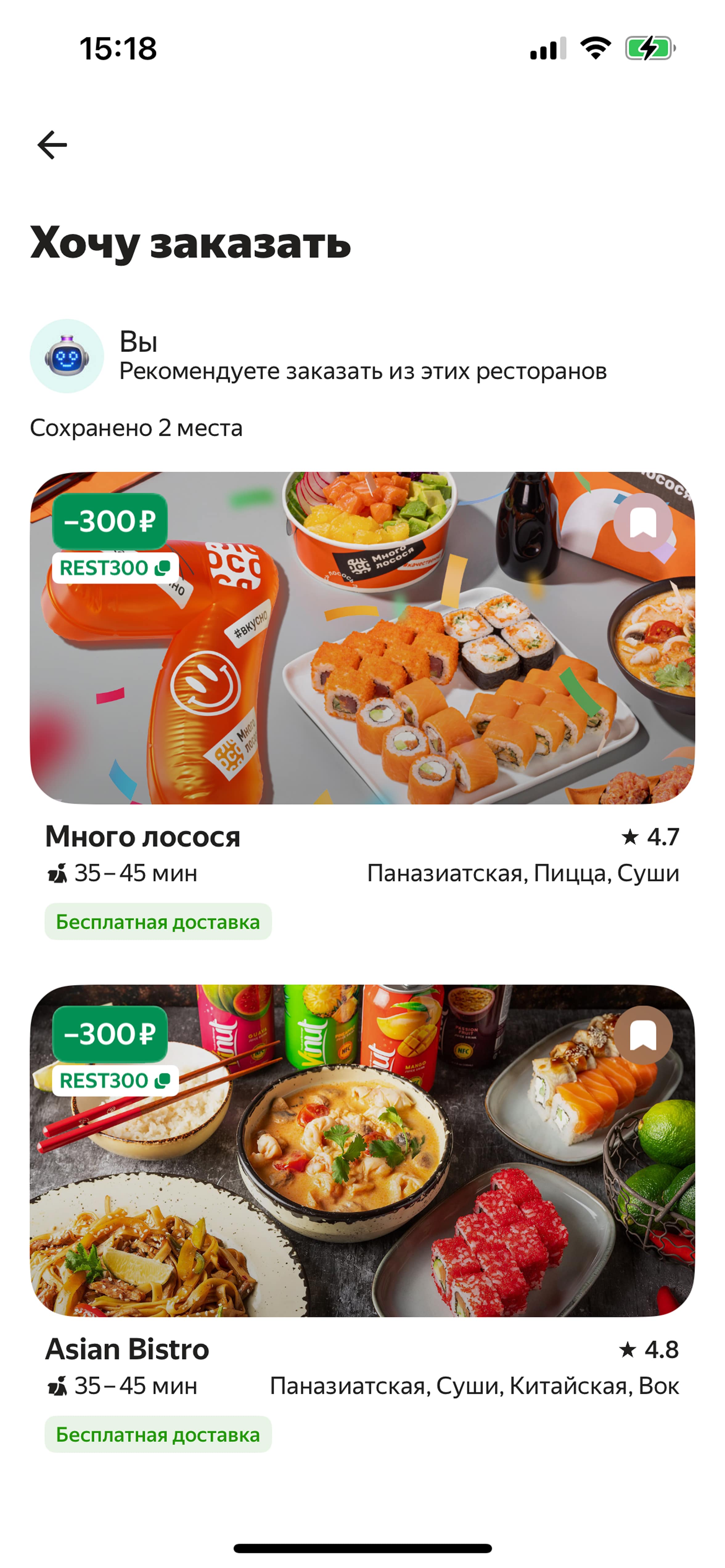Viewport: 725px width, 1568px height.
Task: Remove bookmark from Asian Bistro
Action: click(x=643, y=1035)
